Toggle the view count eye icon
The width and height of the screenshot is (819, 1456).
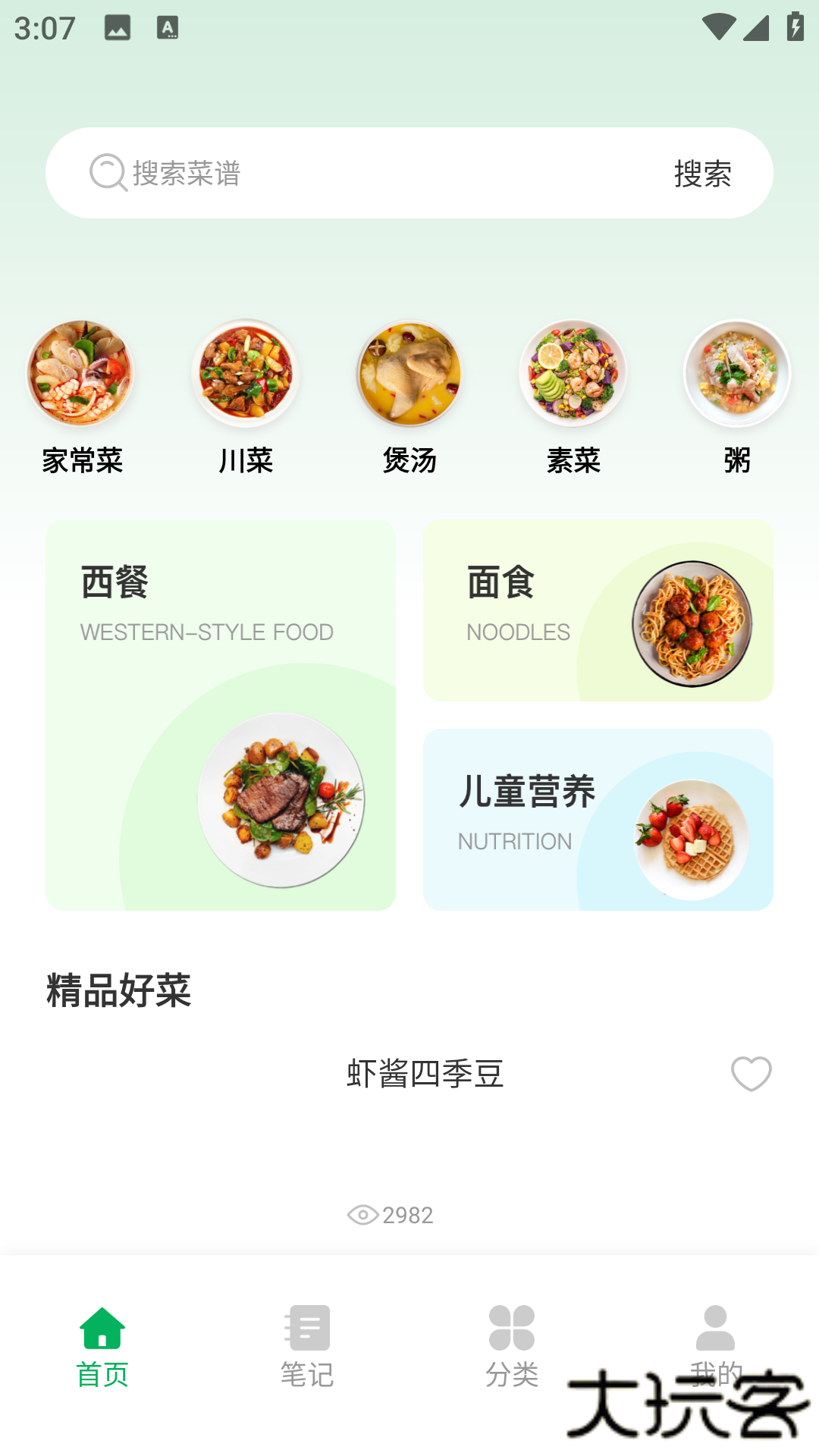click(362, 1215)
